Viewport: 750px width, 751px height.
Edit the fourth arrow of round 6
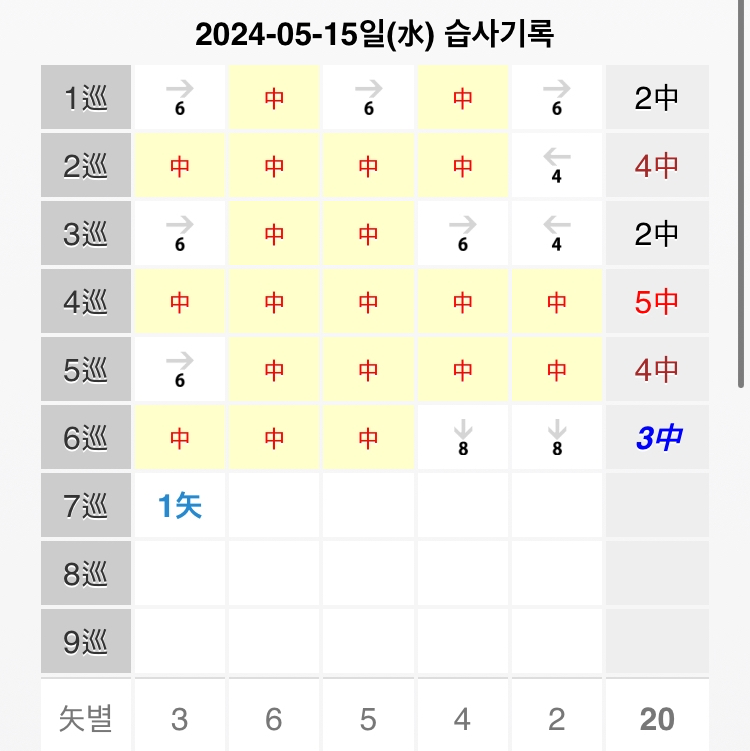coord(463,437)
